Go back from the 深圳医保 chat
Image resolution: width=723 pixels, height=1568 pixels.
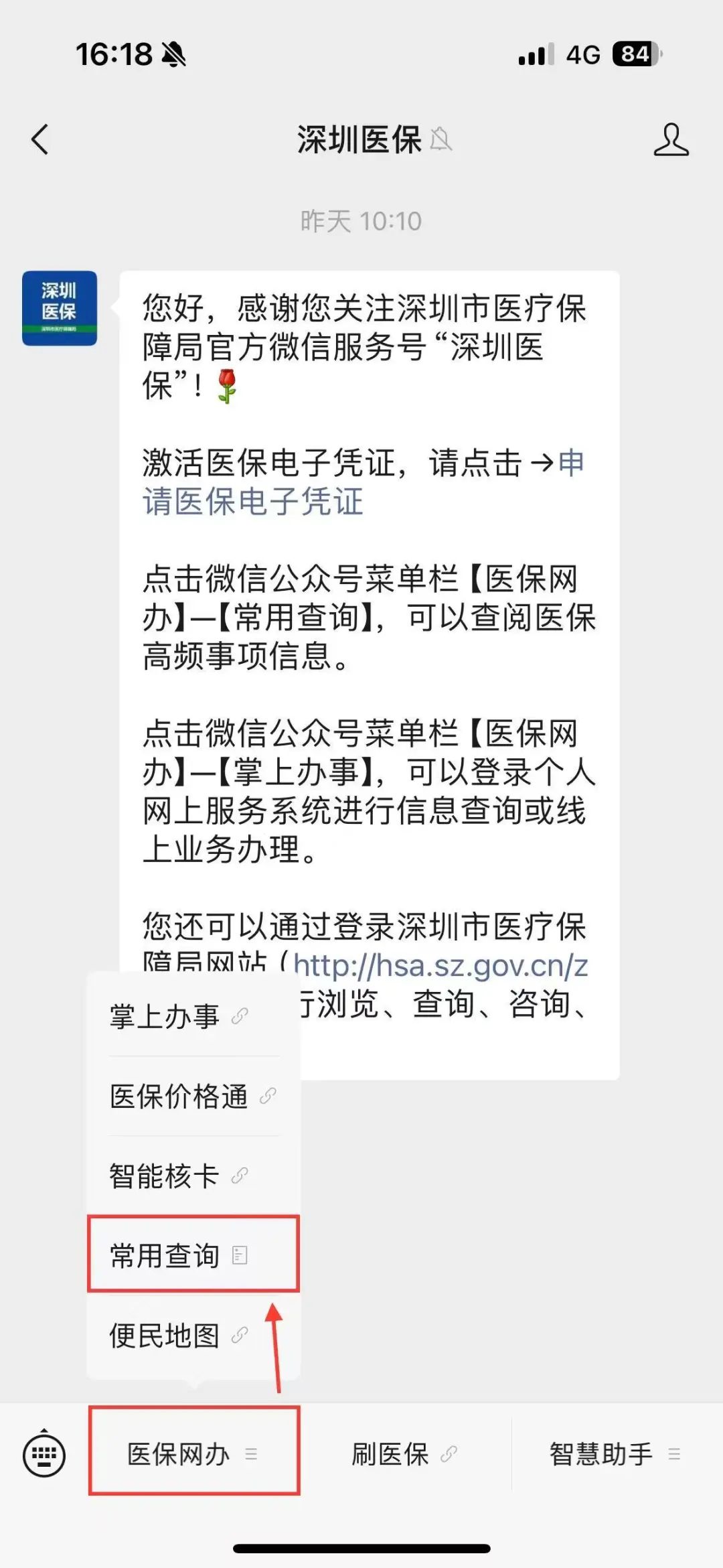pyautogui.click(x=40, y=140)
